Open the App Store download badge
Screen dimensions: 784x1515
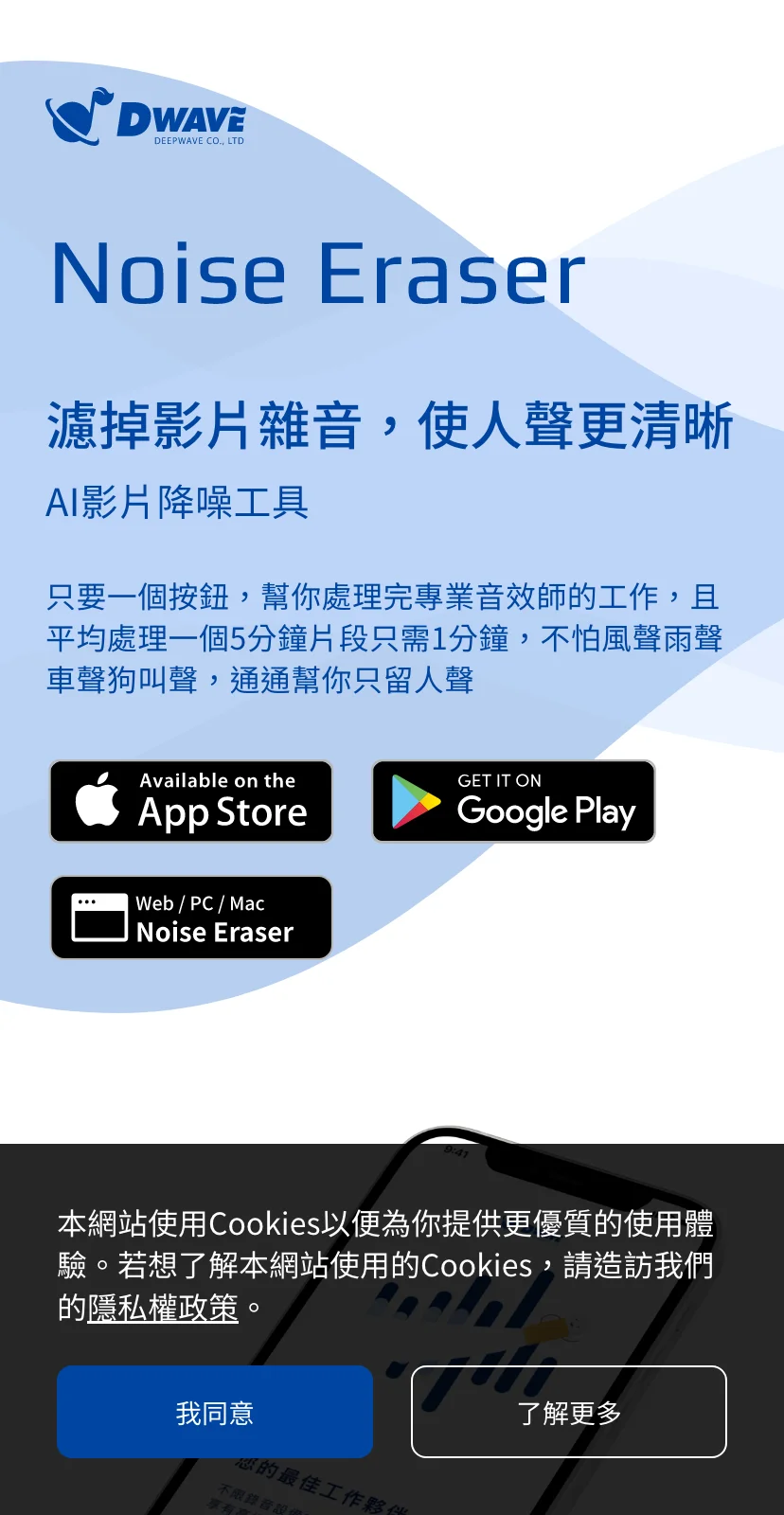(191, 801)
